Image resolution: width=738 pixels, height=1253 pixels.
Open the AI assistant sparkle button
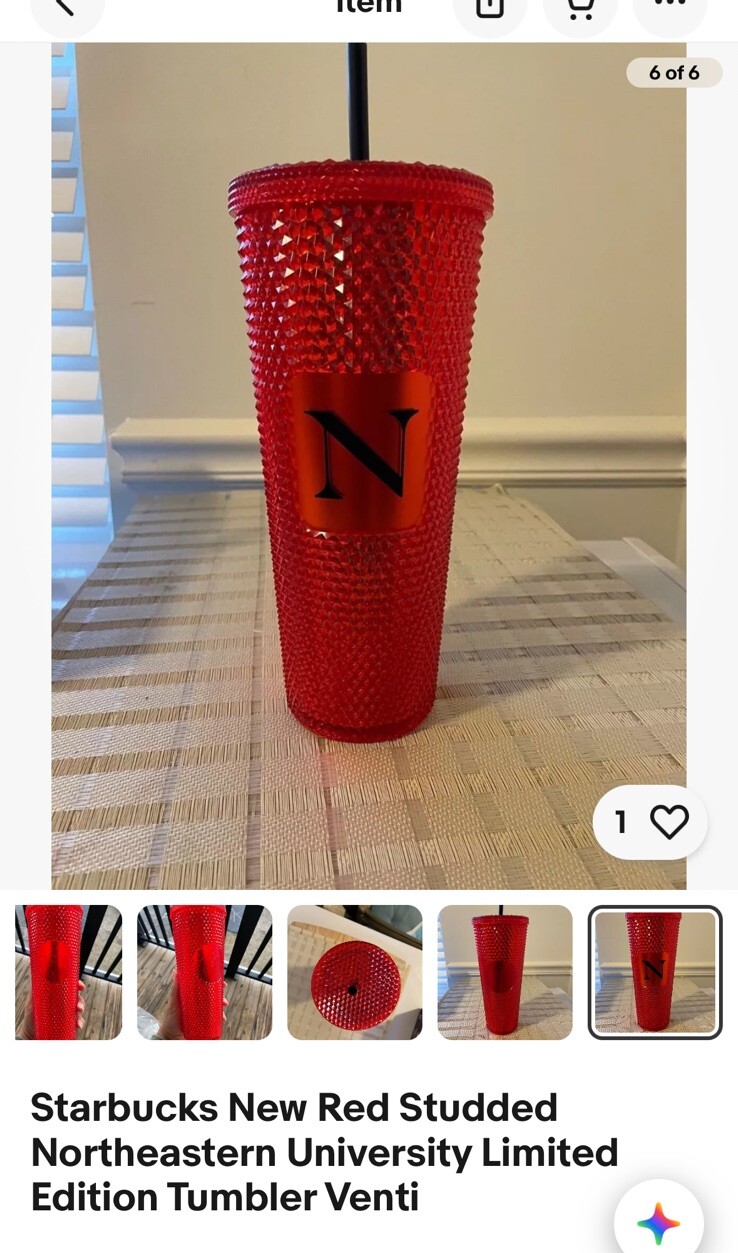[659, 1223]
